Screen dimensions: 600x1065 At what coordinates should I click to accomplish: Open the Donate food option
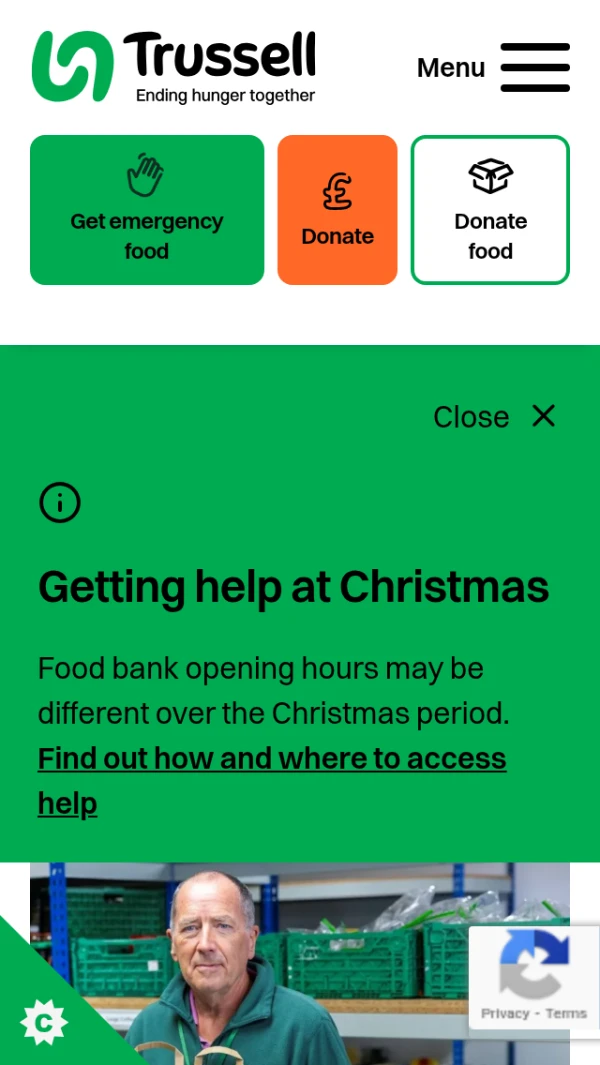pyautogui.click(x=490, y=210)
